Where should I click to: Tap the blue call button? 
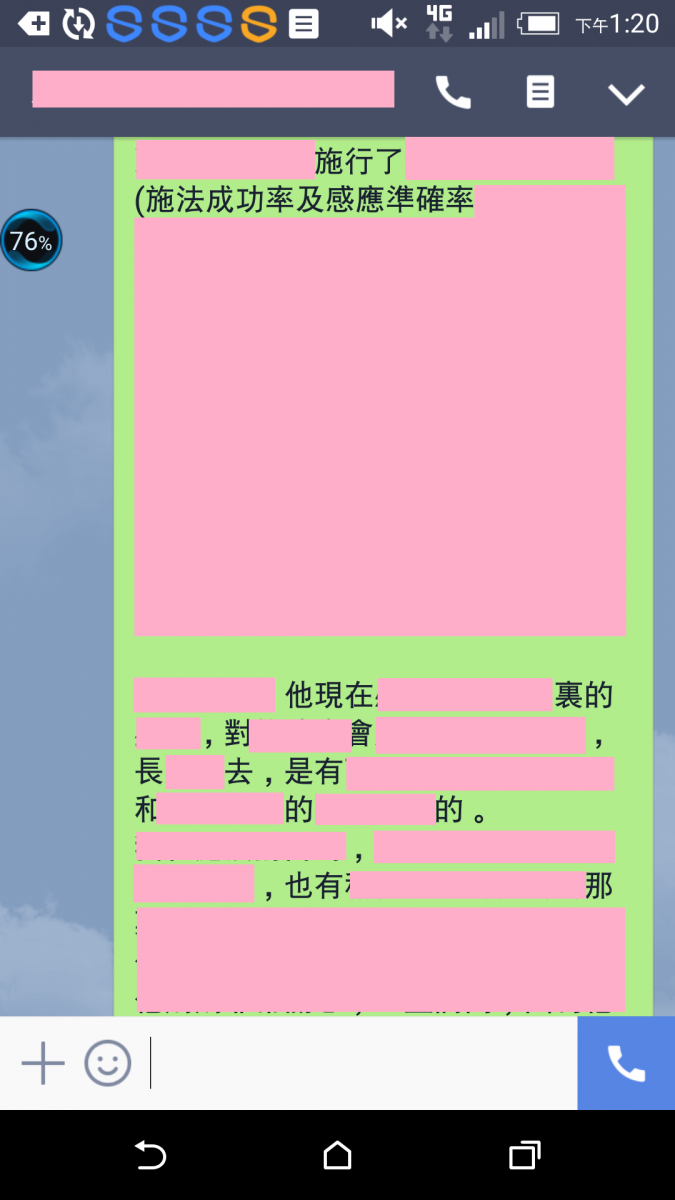(x=626, y=1063)
